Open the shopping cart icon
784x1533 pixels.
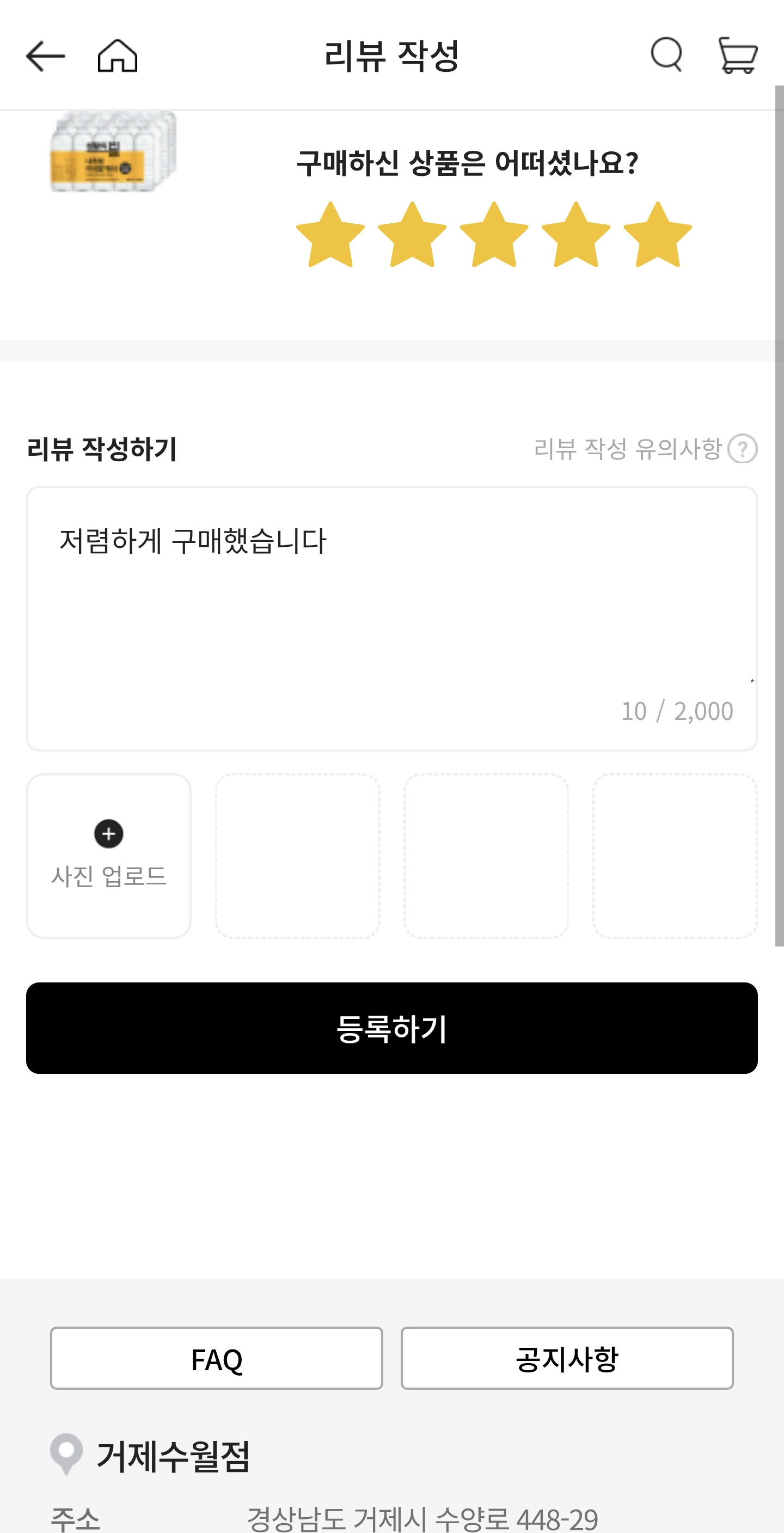tap(738, 56)
